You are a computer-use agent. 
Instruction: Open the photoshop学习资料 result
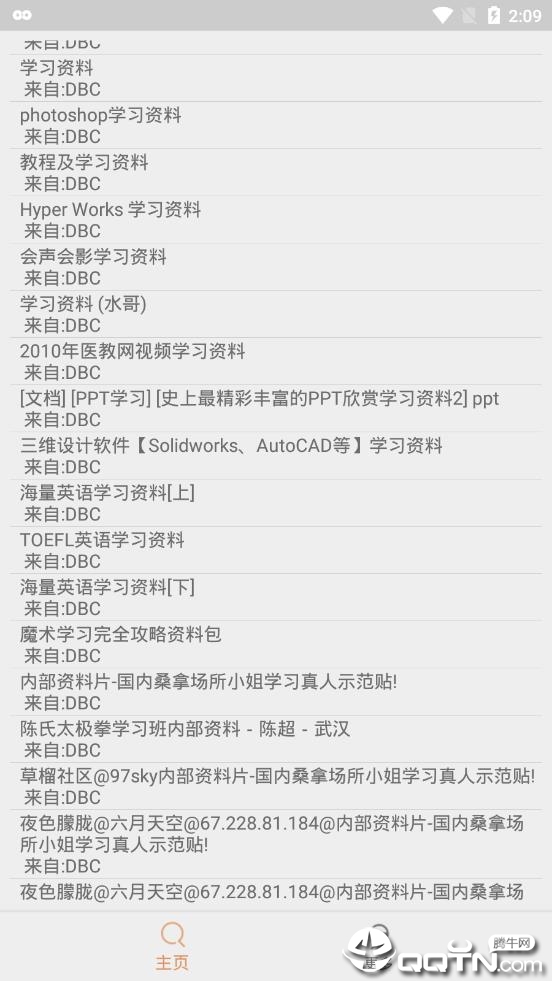[276, 125]
